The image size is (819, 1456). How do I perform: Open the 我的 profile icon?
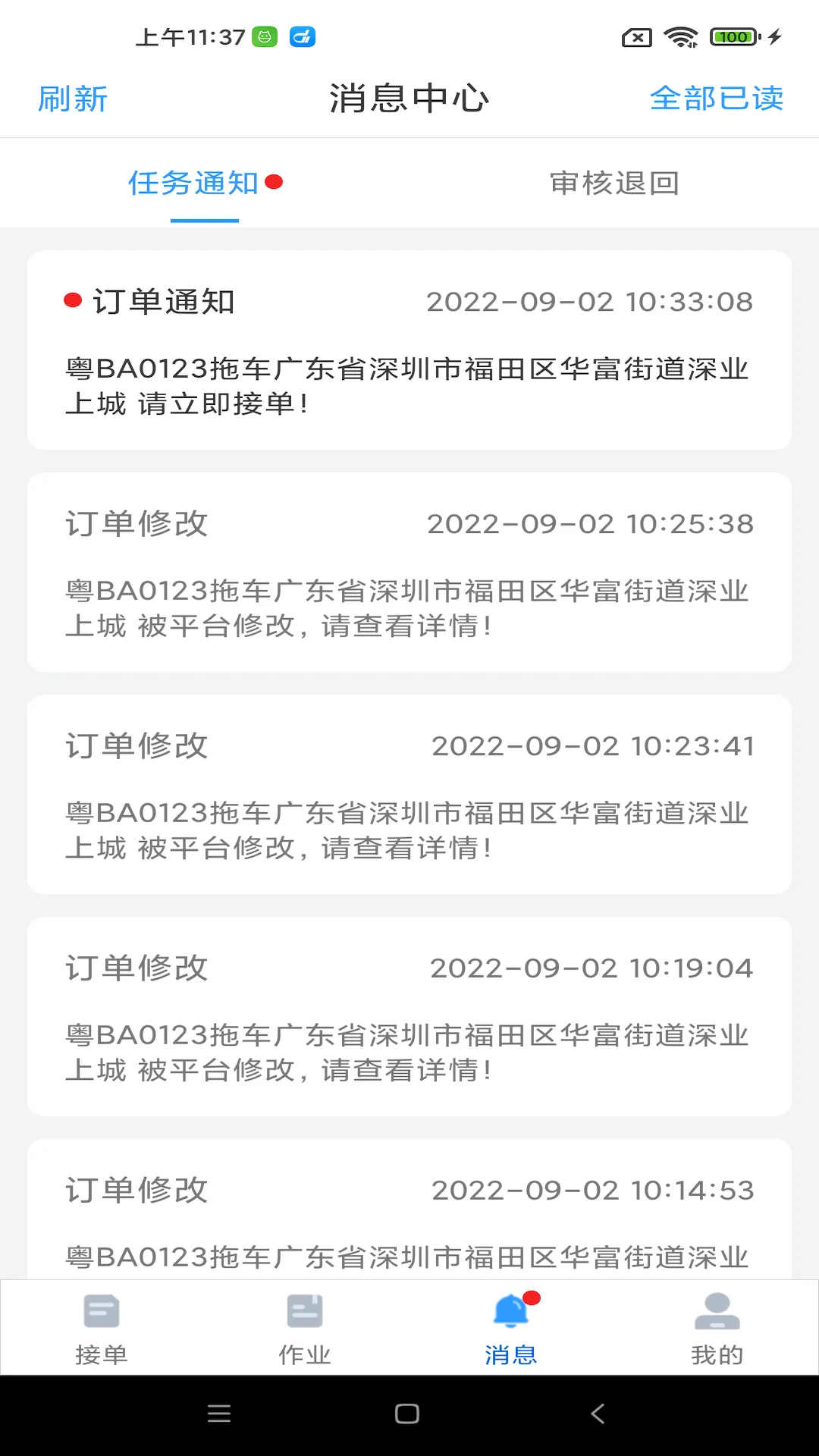click(716, 1317)
